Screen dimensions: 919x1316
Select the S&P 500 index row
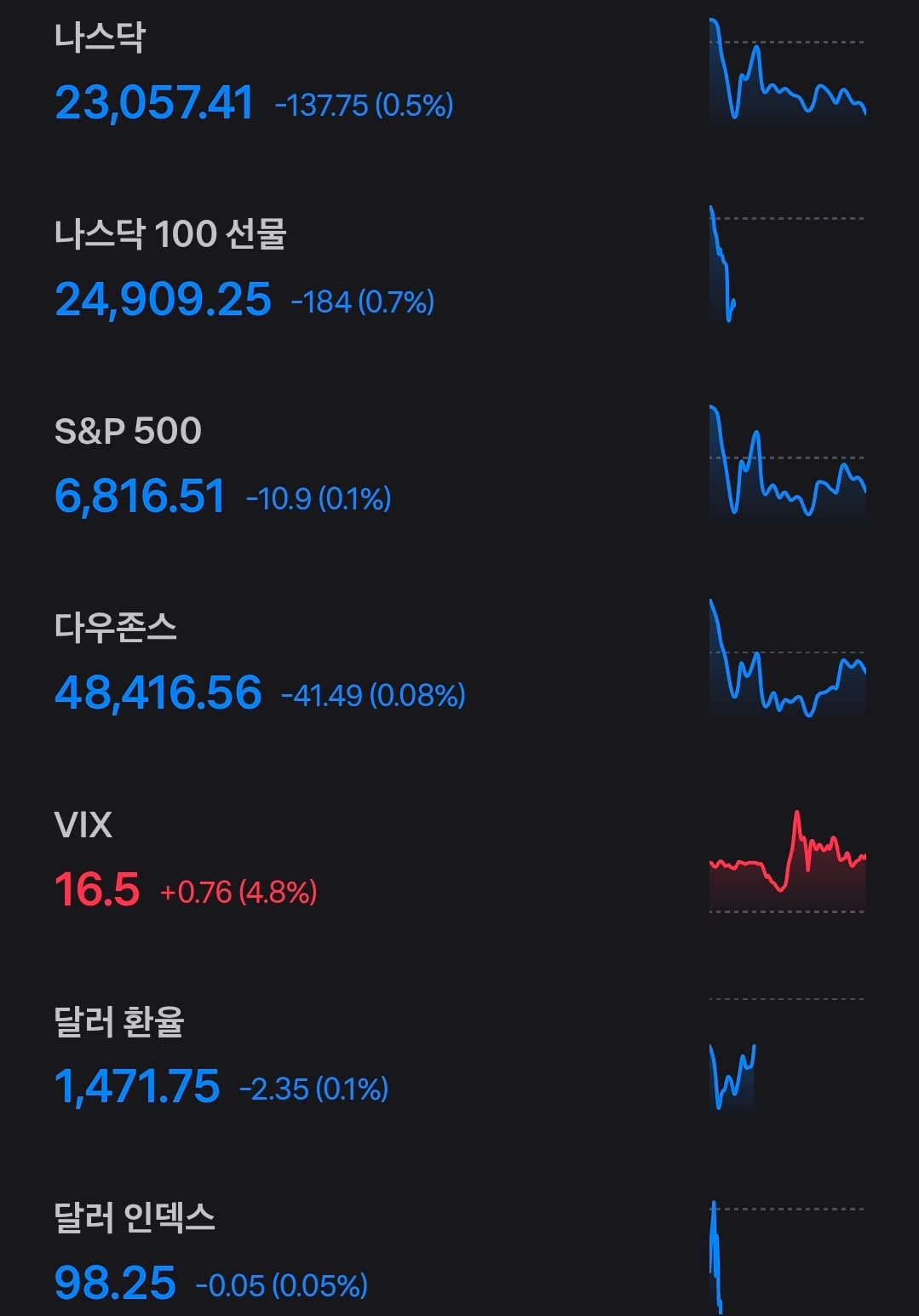[x=223, y=465]
